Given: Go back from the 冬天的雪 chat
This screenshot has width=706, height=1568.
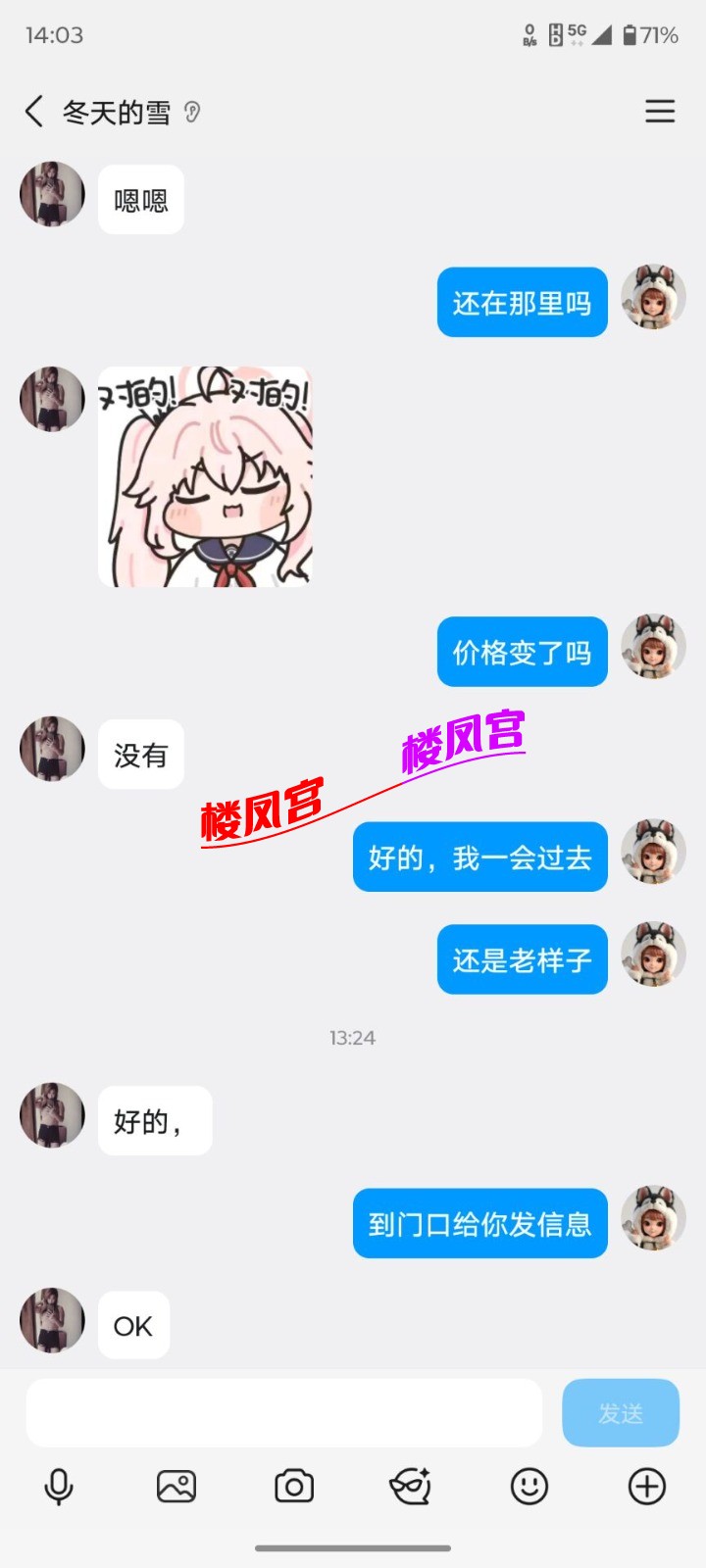Looking at the screenshot, I should click(34, 112).
